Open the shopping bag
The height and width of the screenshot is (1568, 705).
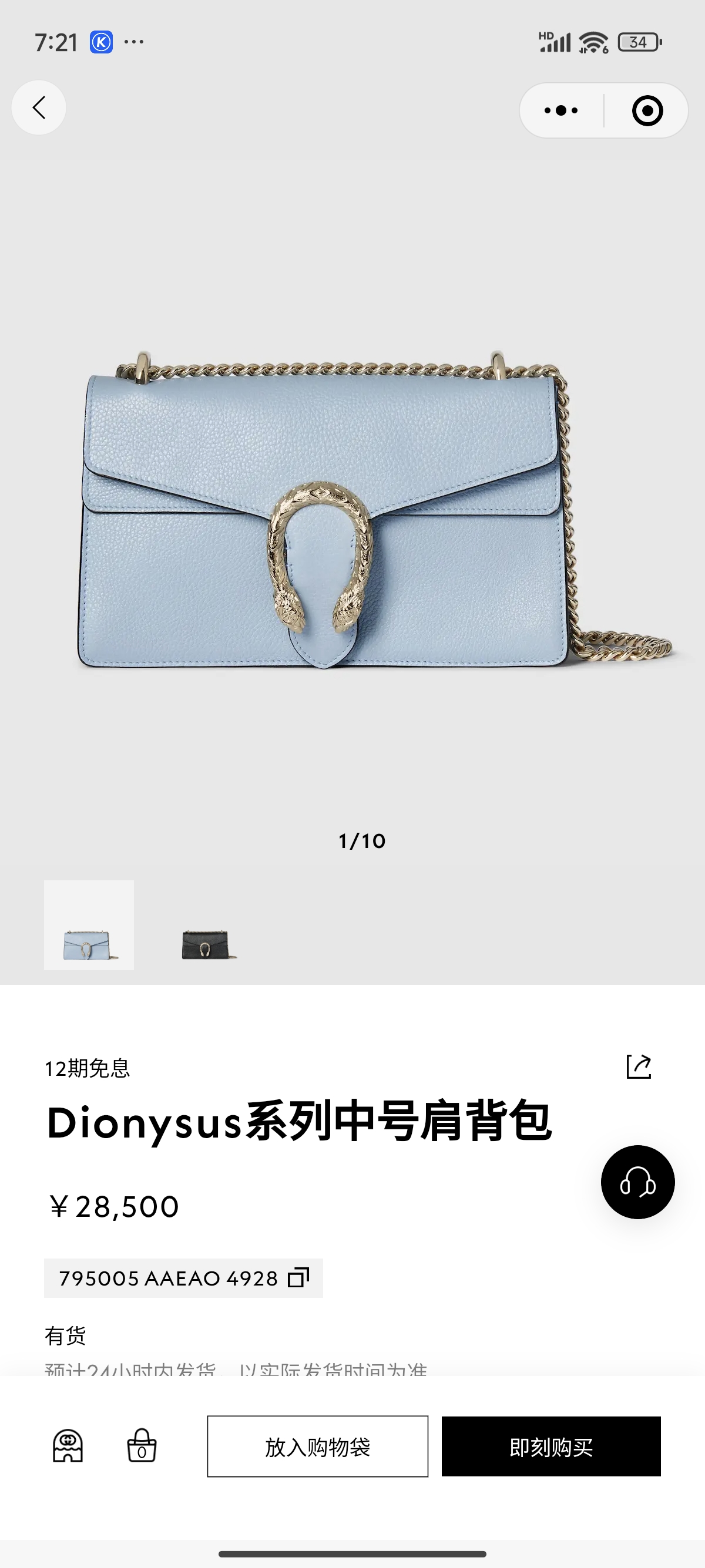pos(141,1446)
